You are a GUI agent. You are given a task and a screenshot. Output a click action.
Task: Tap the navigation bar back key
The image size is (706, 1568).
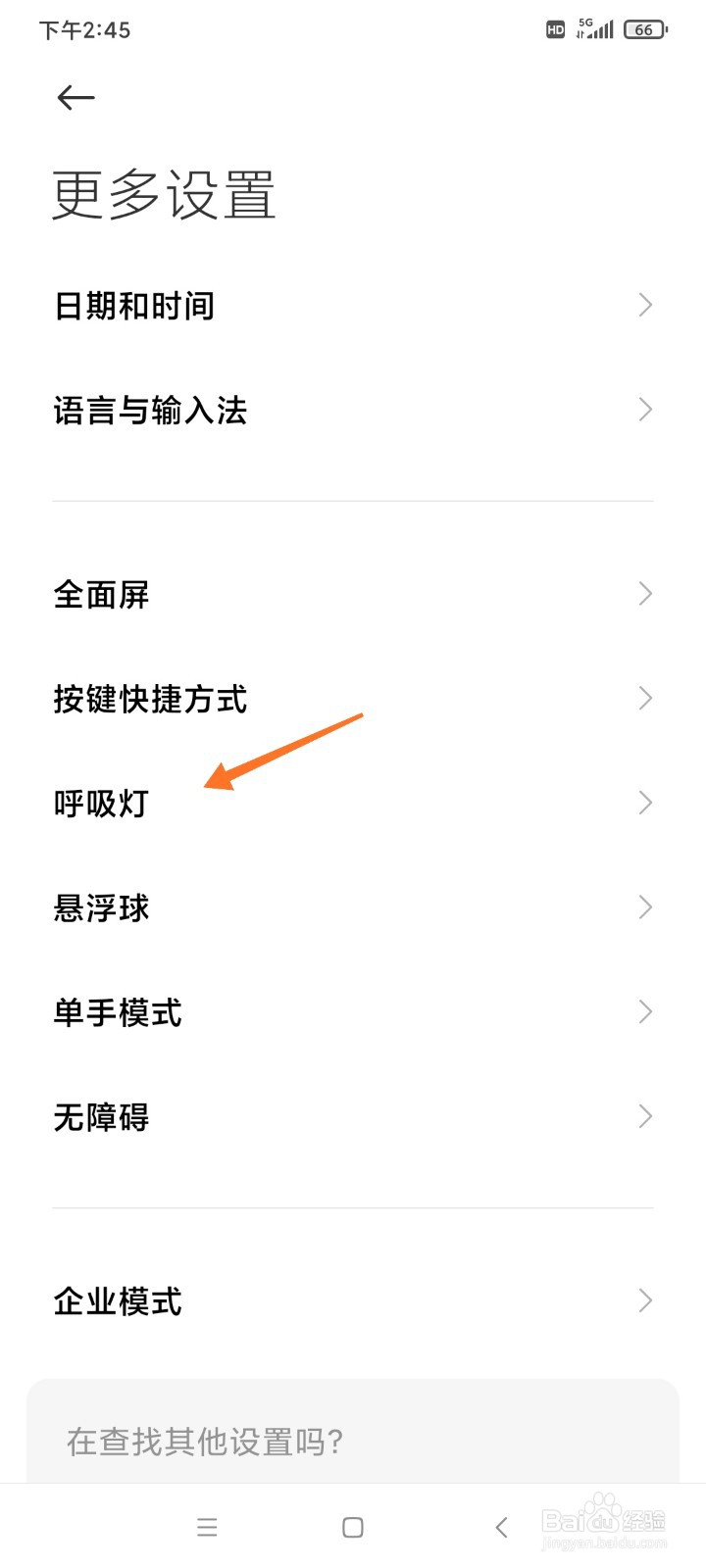[x=501, y=1527]
